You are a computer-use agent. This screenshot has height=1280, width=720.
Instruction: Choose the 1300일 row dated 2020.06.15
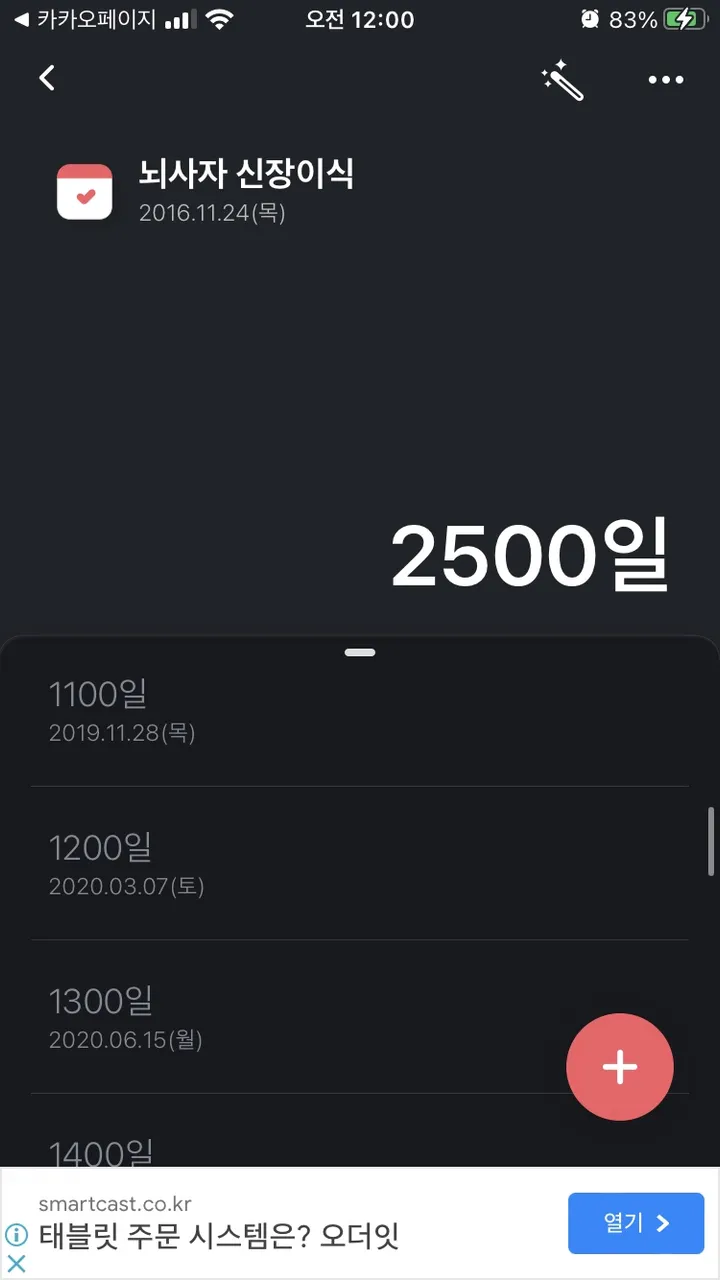(300, 1017)
